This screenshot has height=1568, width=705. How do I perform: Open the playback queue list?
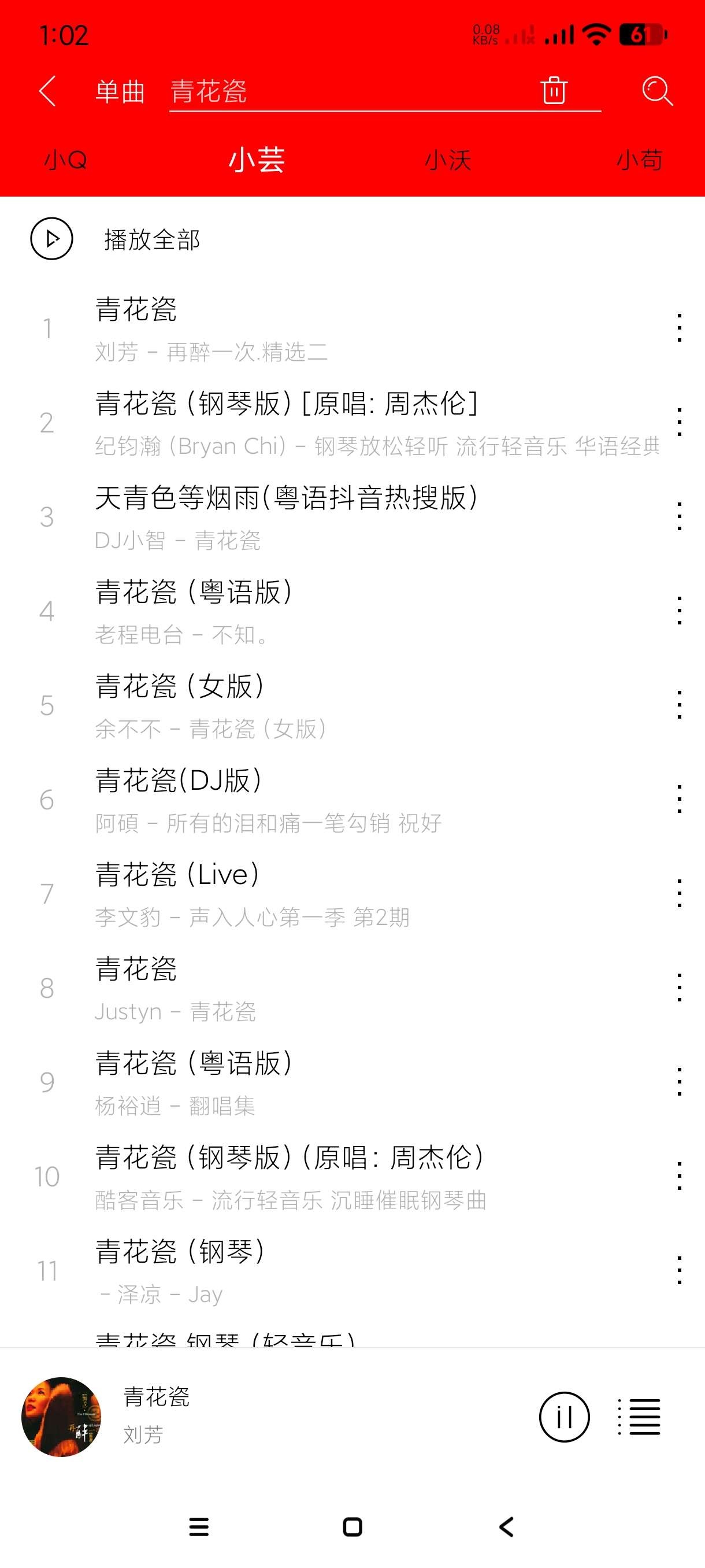coord(639,1417)
